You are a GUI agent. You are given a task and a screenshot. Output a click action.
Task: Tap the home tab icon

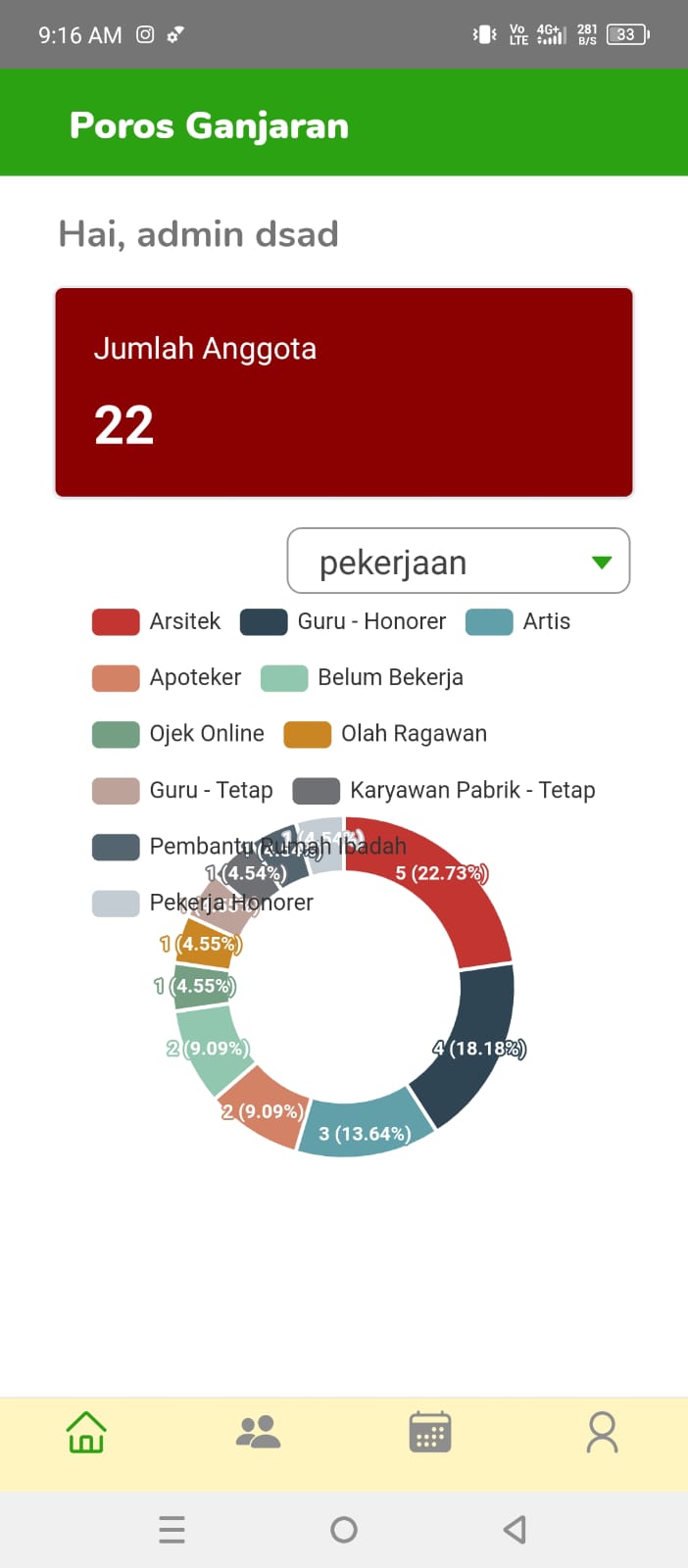[x=86, y=1432]
